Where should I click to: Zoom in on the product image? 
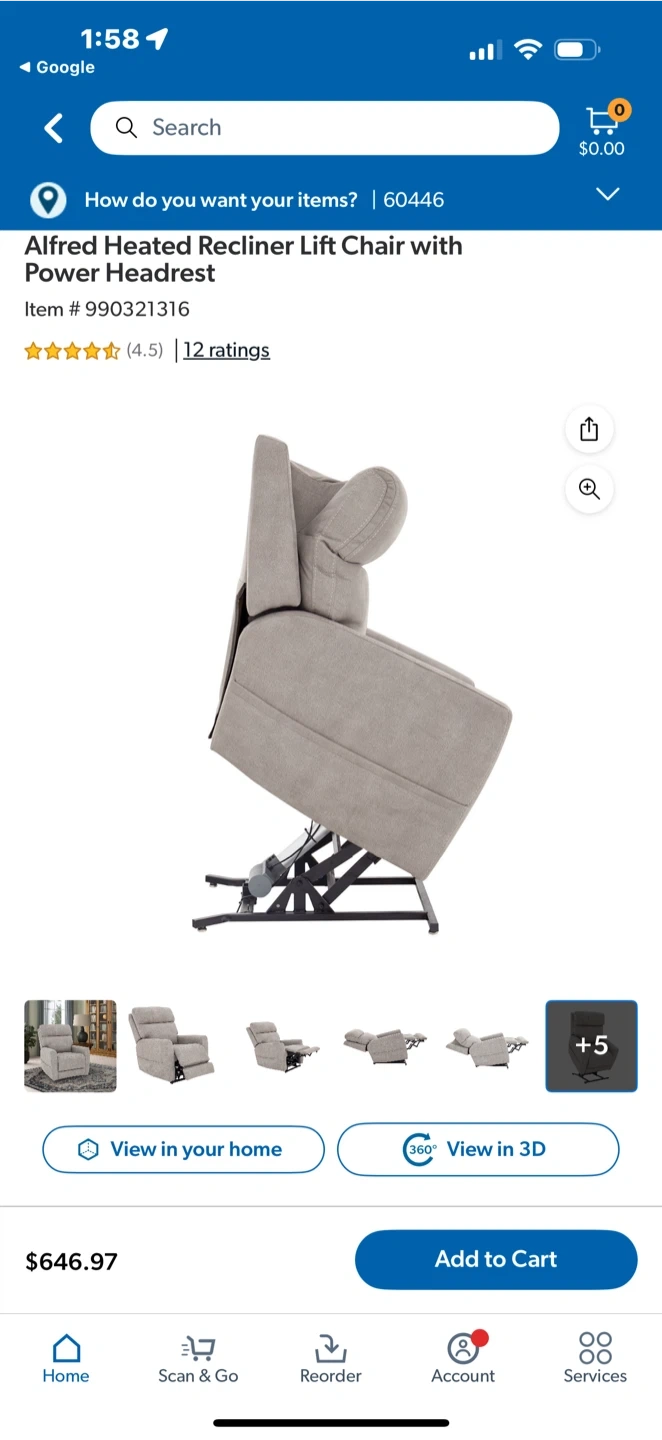point(589,489)
